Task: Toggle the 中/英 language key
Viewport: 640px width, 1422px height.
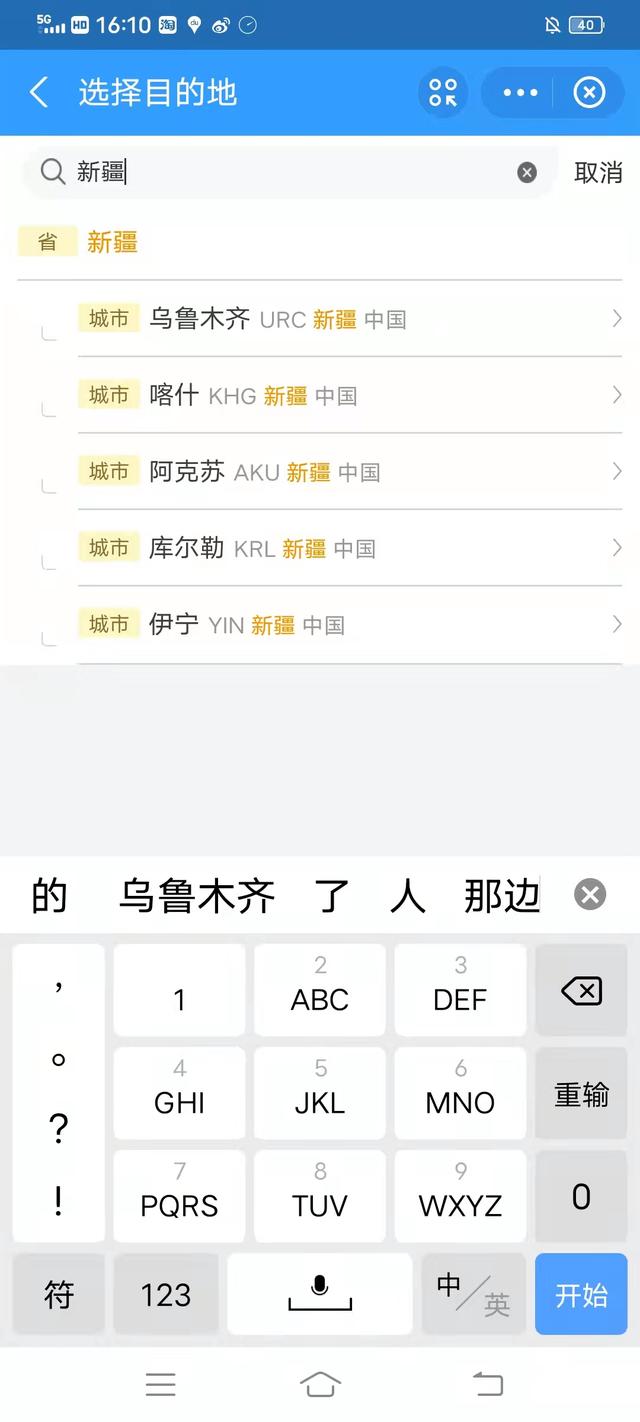Action: point(473,1294)
